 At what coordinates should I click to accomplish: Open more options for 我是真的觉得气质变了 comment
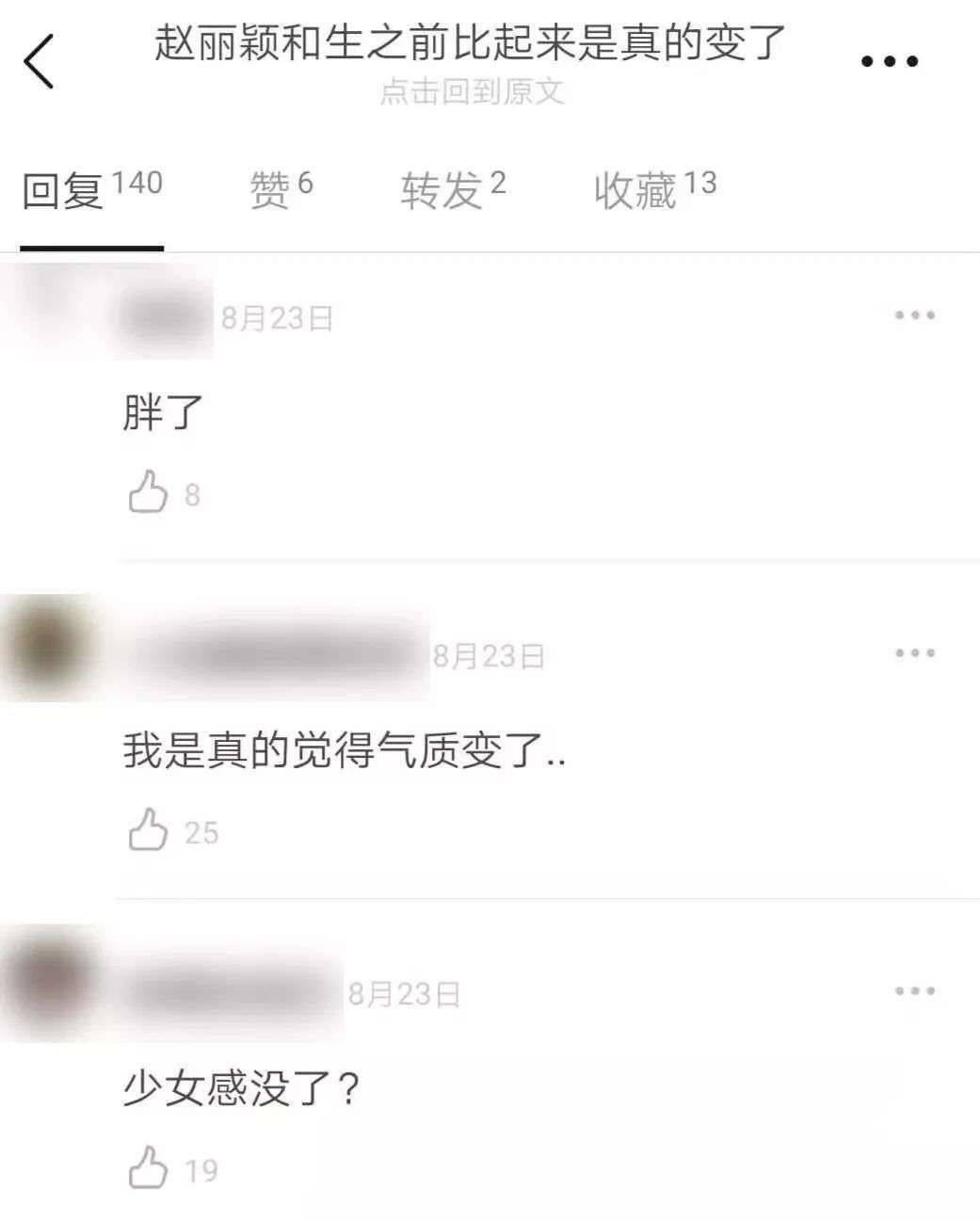coord(914,652)
